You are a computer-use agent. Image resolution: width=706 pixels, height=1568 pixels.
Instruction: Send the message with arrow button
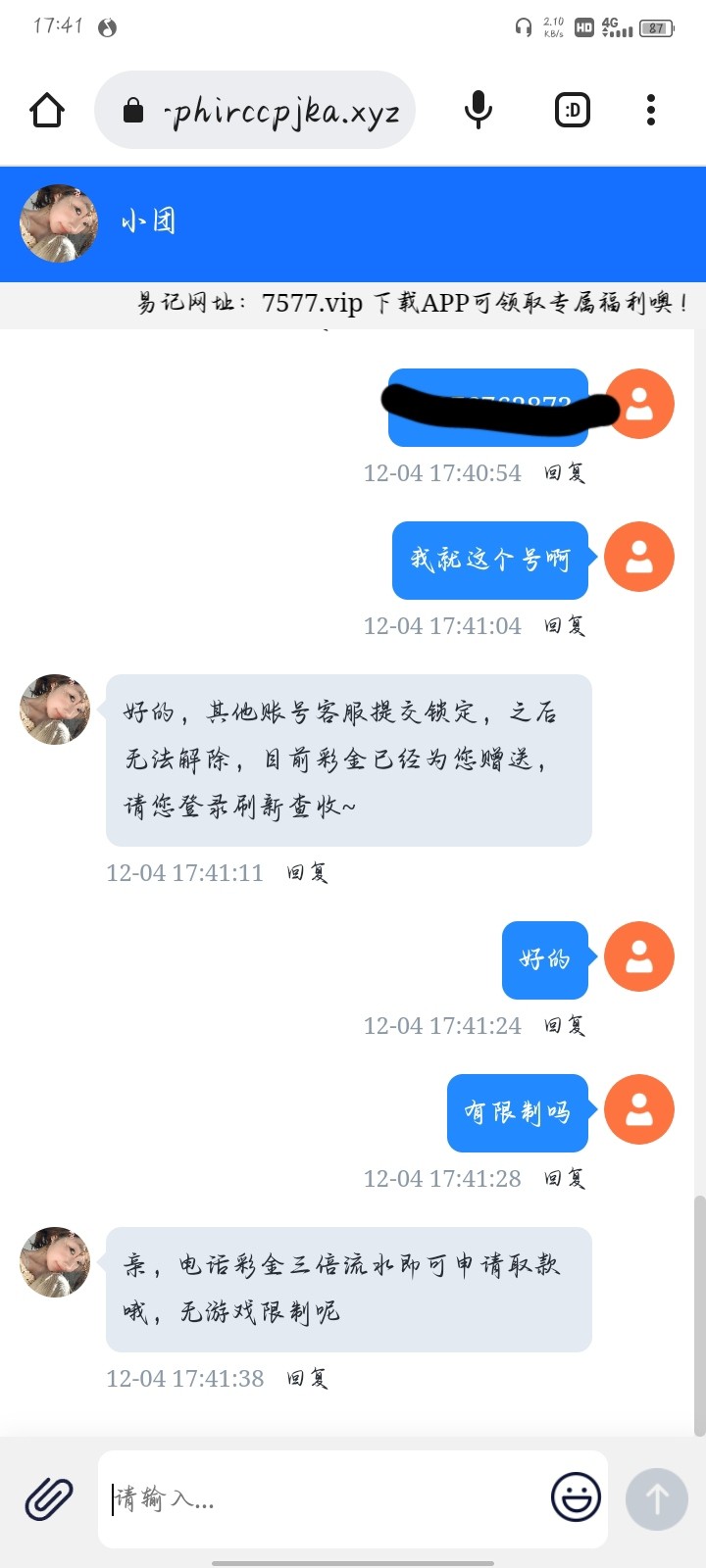pos(657,1498)
